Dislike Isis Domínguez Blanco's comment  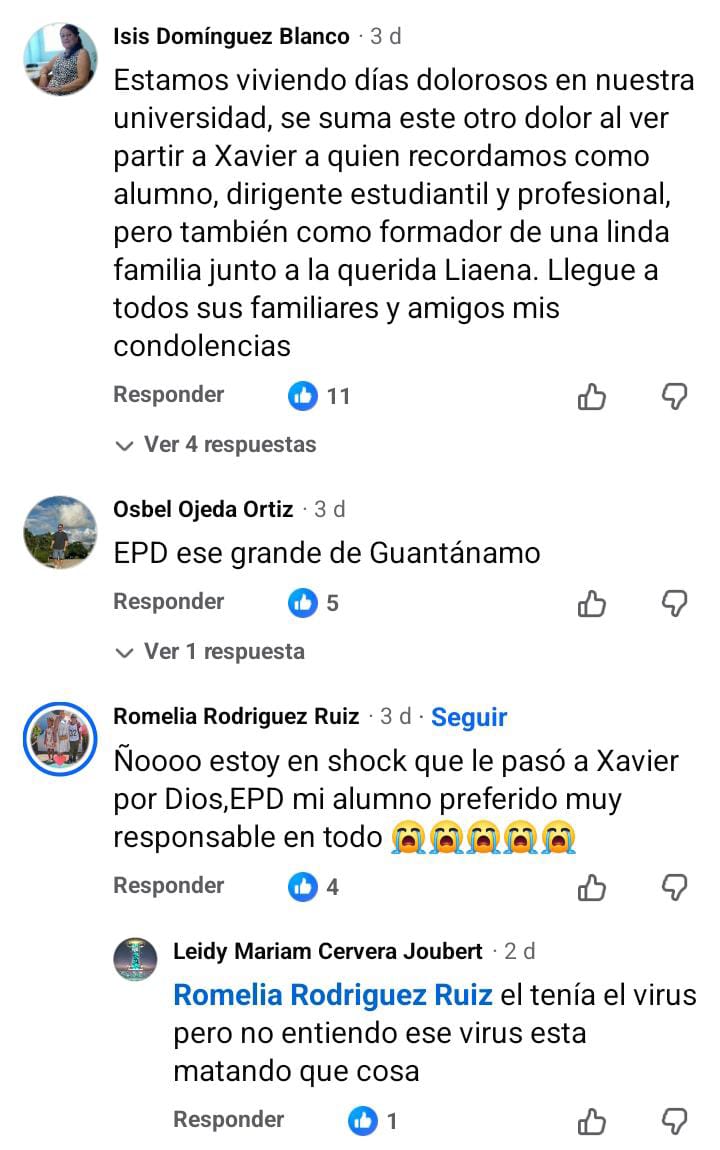click(675, 397)
